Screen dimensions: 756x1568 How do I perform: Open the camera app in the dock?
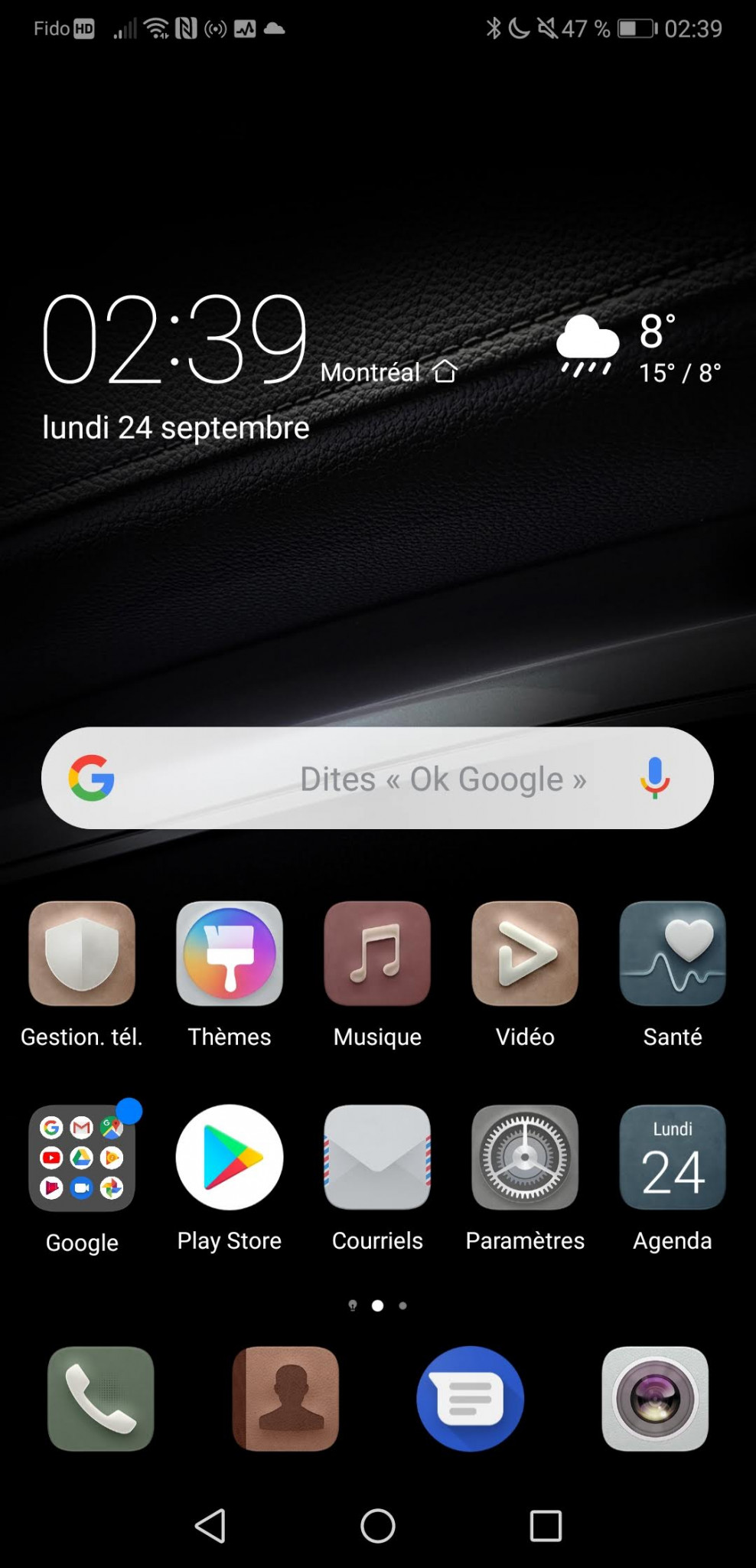655,1399
